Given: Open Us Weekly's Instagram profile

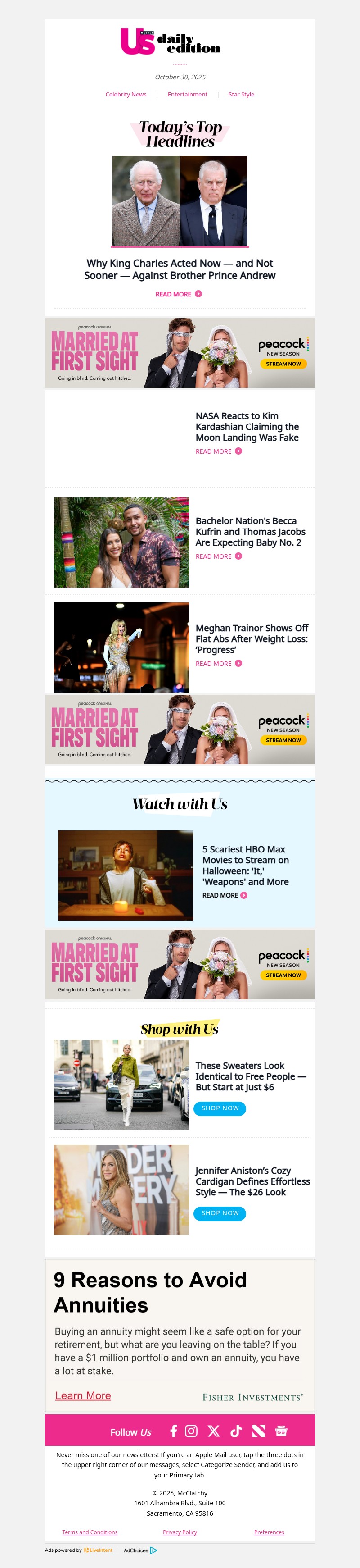Looking at the screenshot, I should click(x=191, y=1431).
